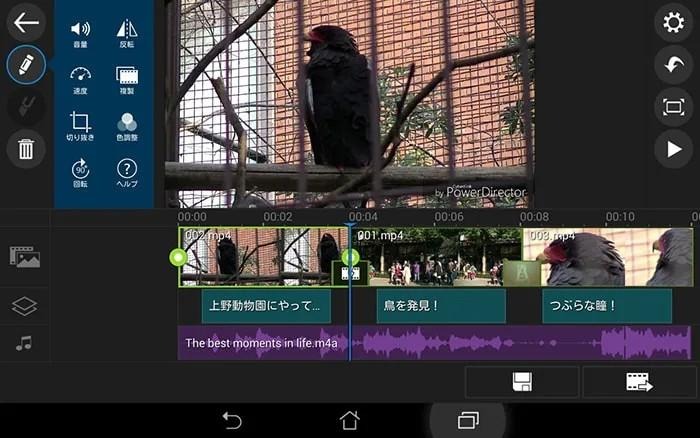
Task: Play the video preview
Action: tap(673, 149)
